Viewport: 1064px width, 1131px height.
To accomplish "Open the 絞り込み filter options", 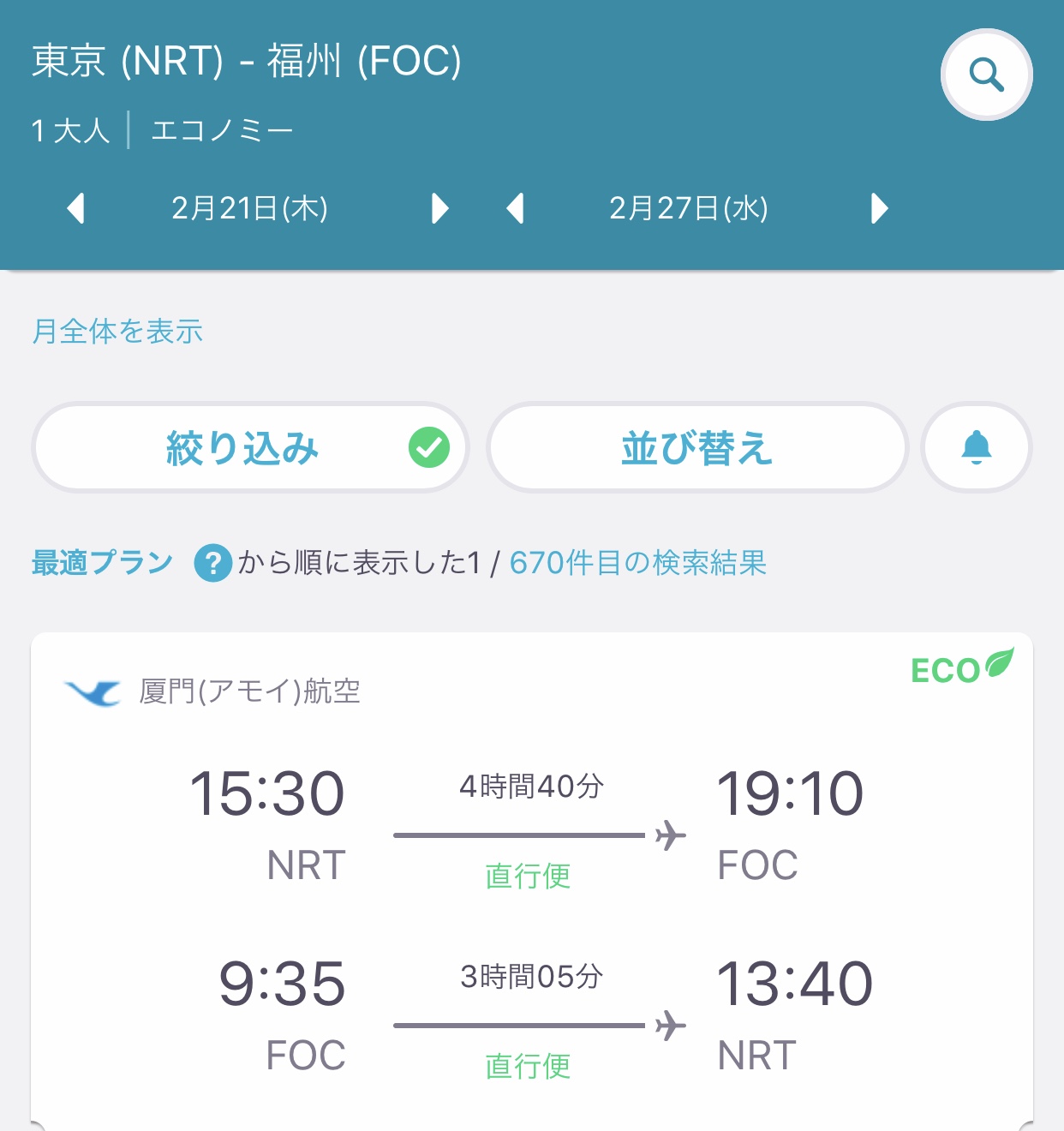I will (250, 447).
